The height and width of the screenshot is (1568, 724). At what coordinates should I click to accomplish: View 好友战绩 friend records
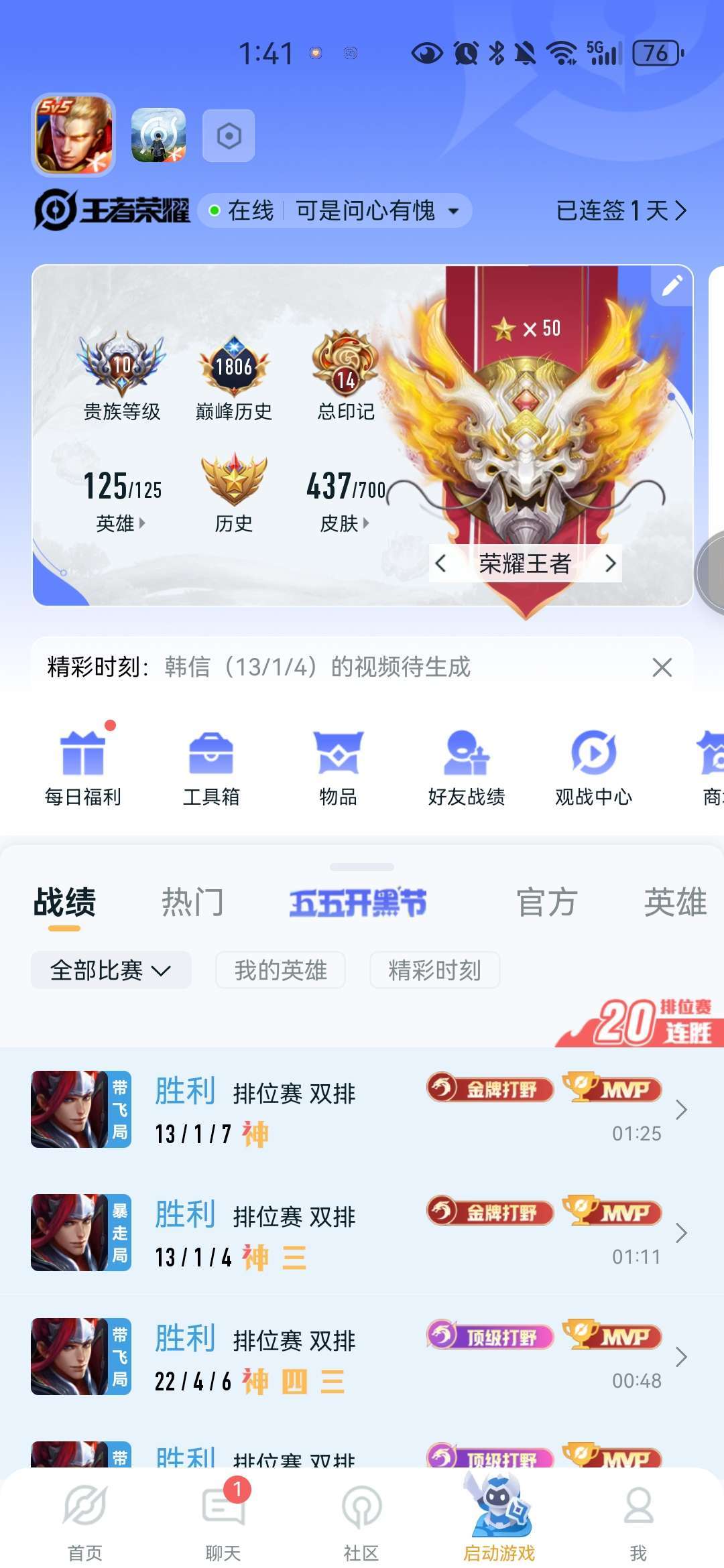tap(467, 767)
